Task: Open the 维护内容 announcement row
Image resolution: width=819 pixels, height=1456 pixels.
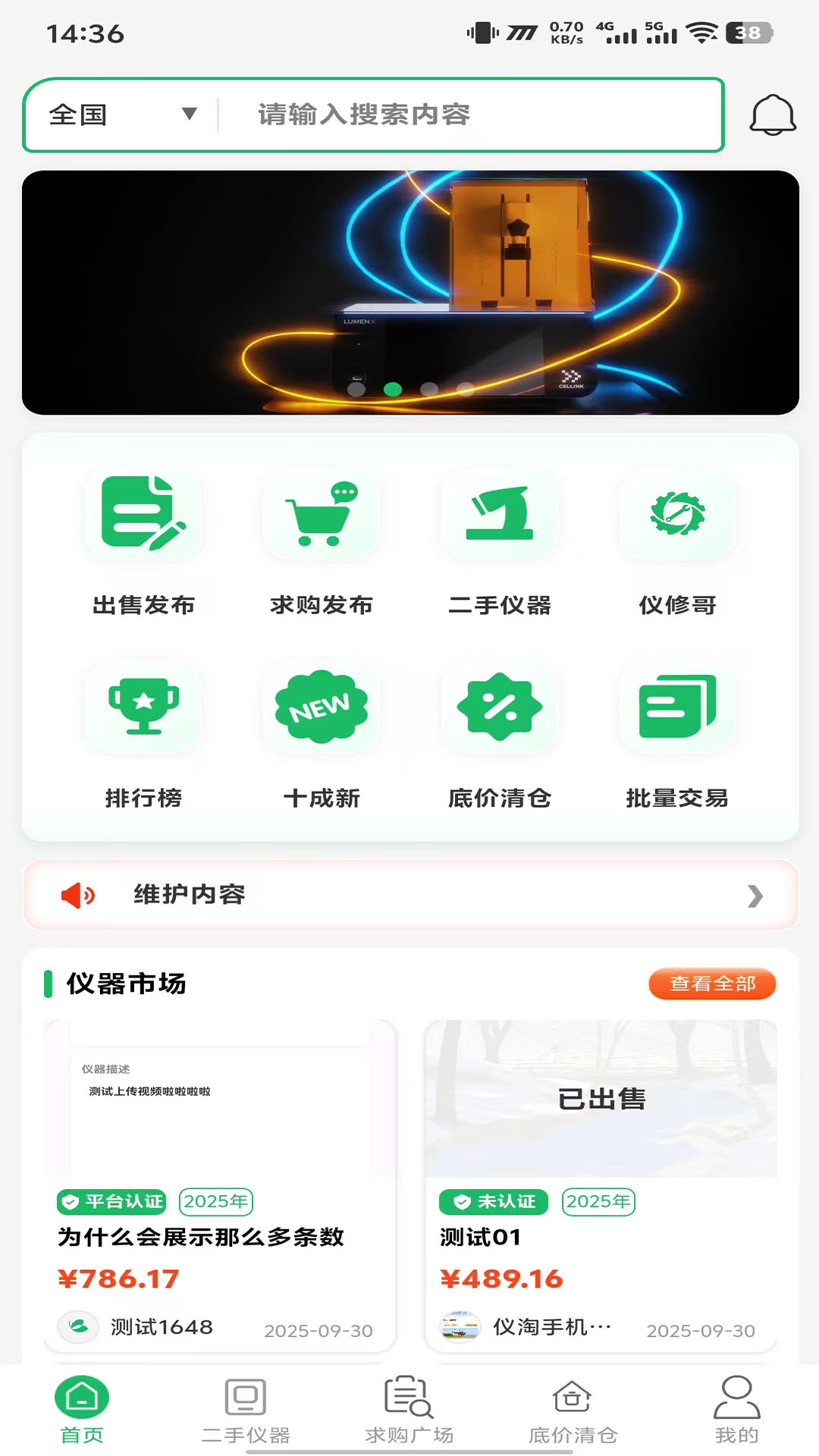Action: (x=410, y=895)
